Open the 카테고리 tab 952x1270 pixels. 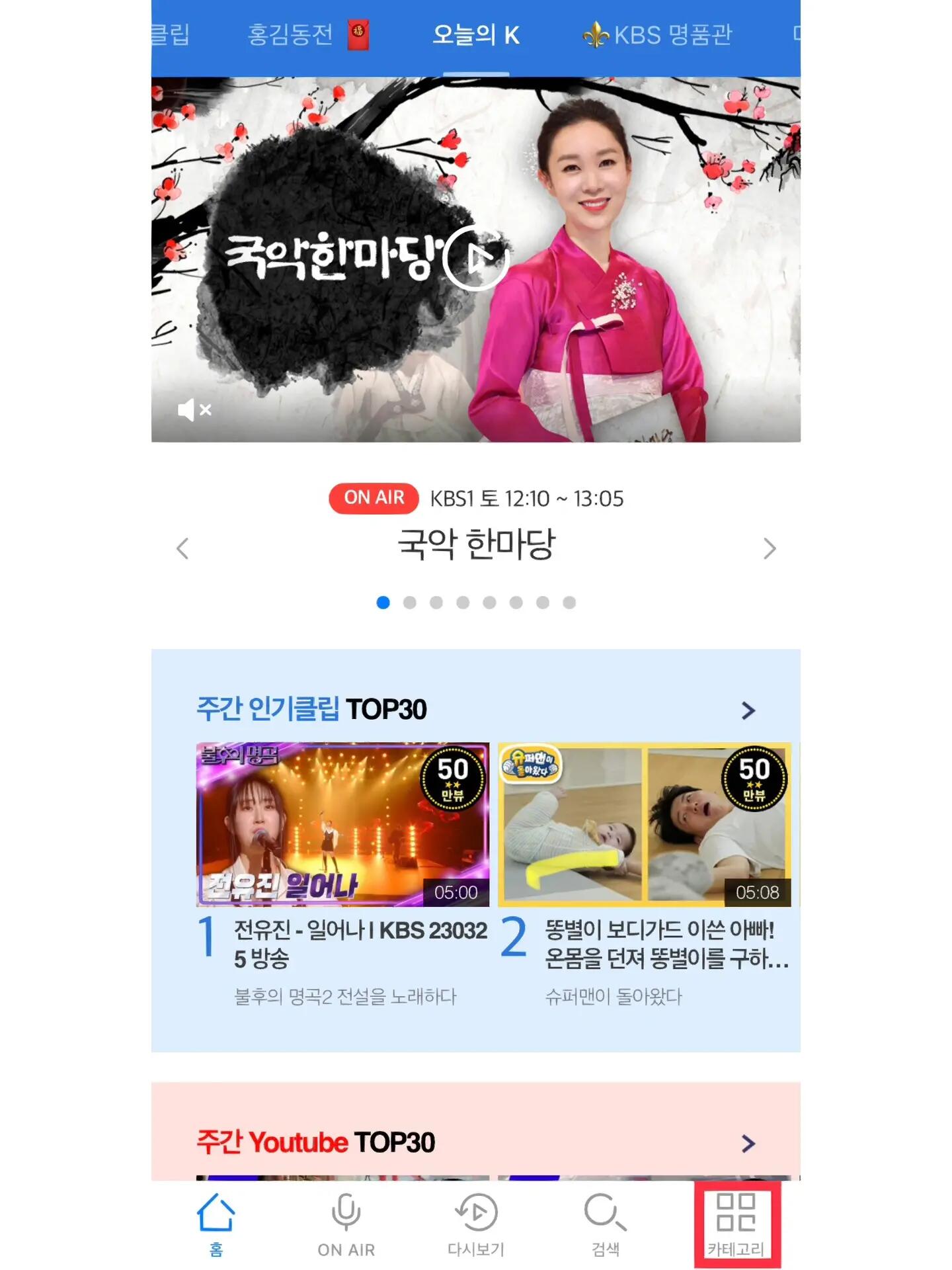[x=736, y=1224]
